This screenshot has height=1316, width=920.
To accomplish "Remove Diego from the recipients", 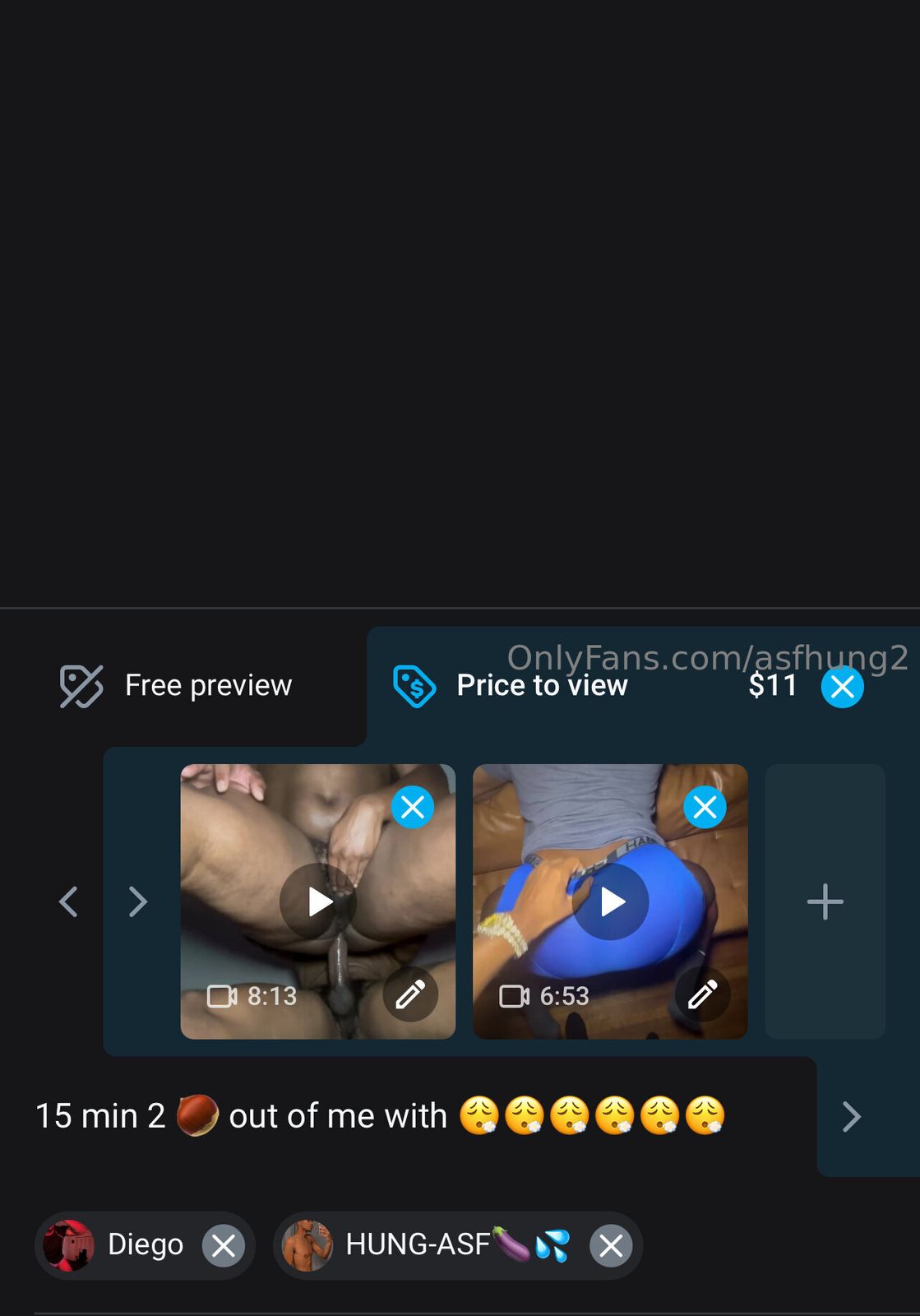I will click(224, 1245).
